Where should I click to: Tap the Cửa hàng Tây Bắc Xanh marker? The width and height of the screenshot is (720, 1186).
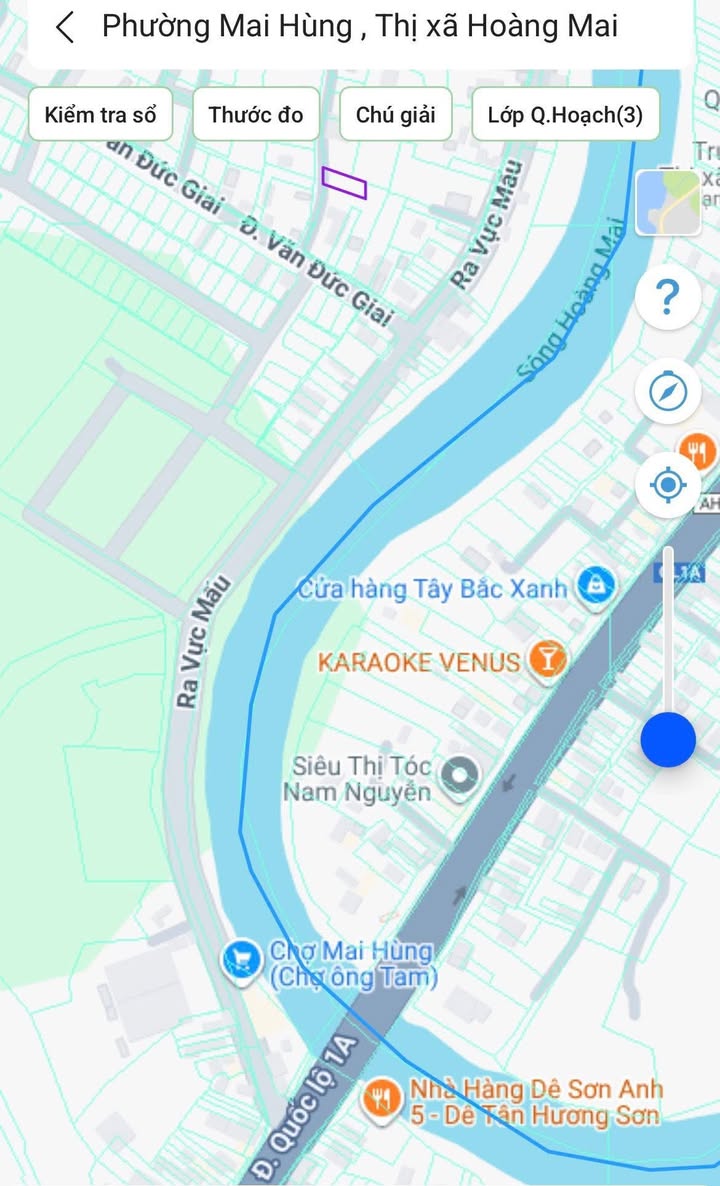point(595,588)
